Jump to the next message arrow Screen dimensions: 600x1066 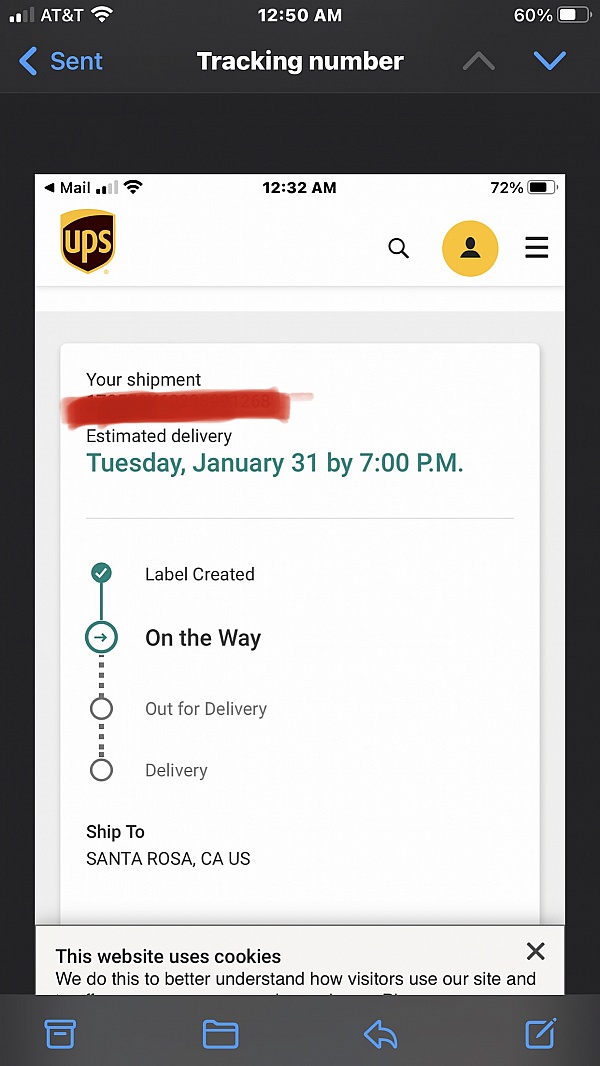550,61
